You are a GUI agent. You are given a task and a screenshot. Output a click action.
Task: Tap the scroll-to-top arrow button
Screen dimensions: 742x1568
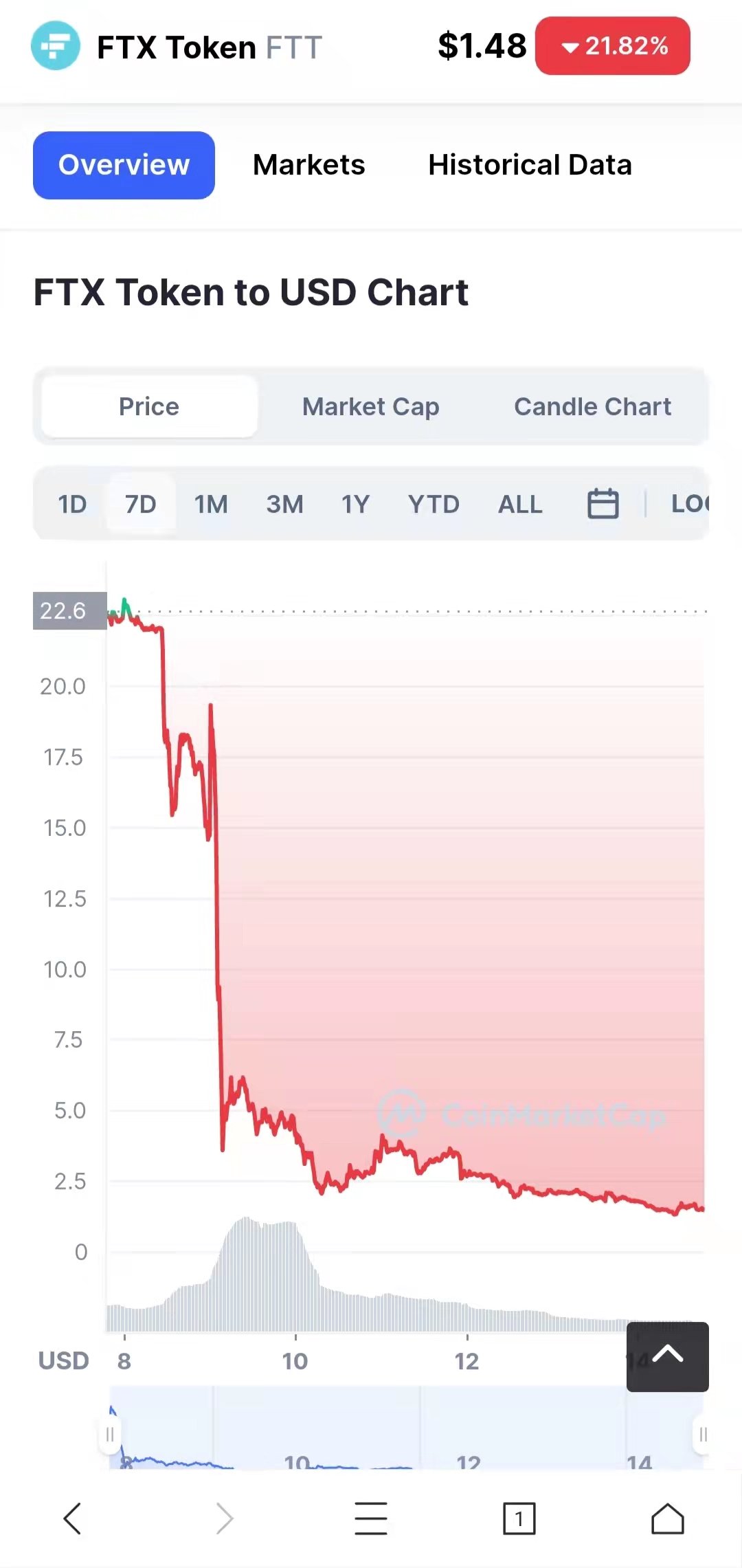point(666,1355)
